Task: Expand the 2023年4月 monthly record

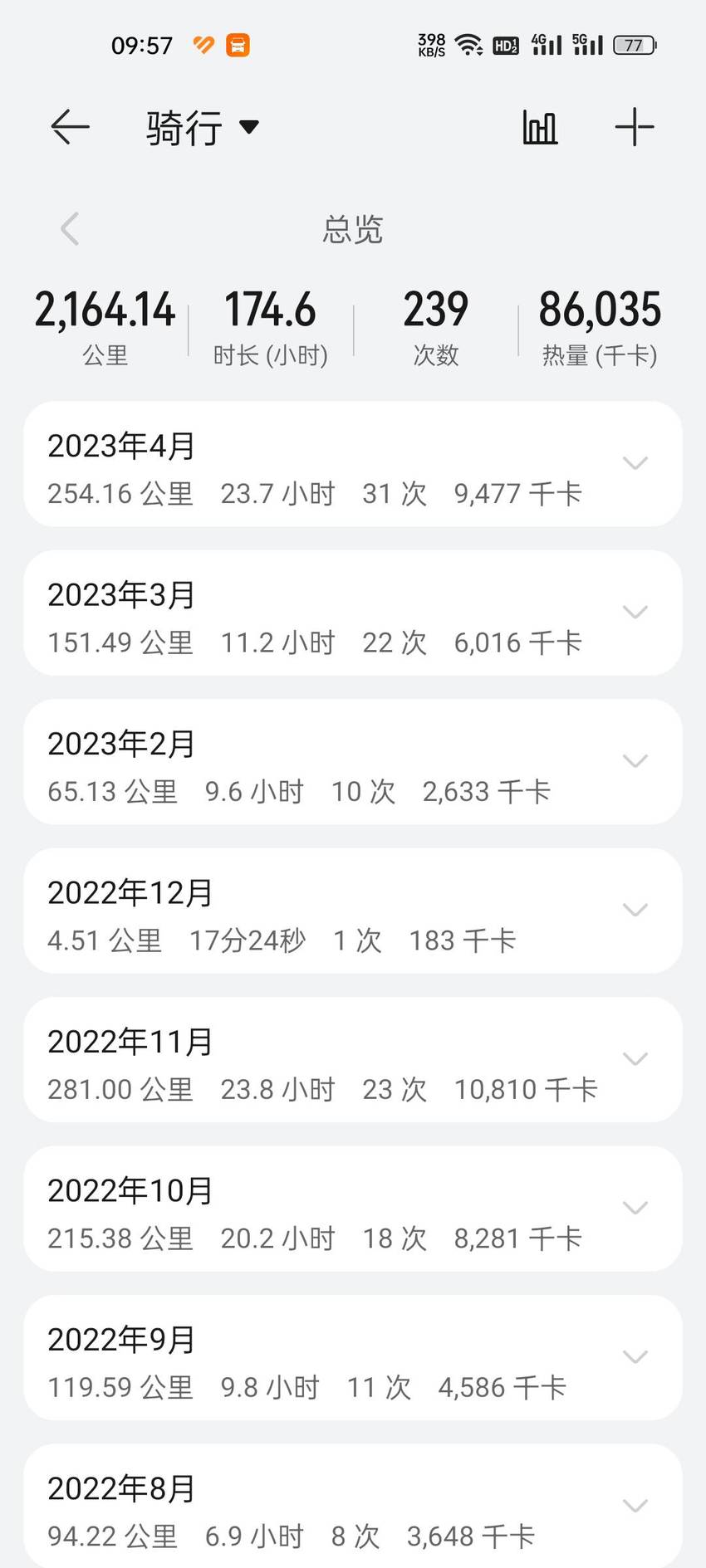Action: [353, 464]
